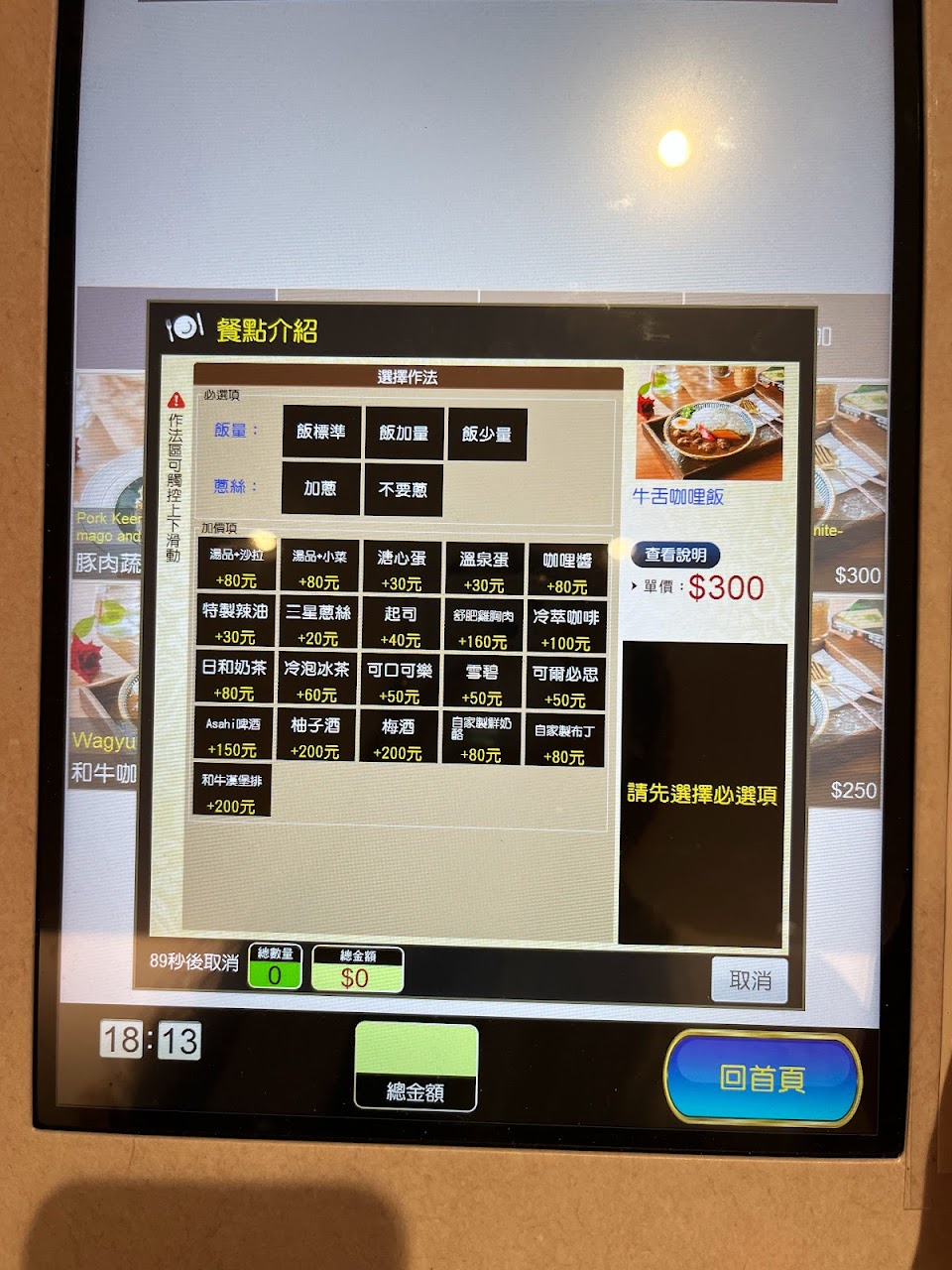Add 梅酒 for +200元
This screenshot has width=952, height=1270.
pyautogui.click(x=399, y=738)
